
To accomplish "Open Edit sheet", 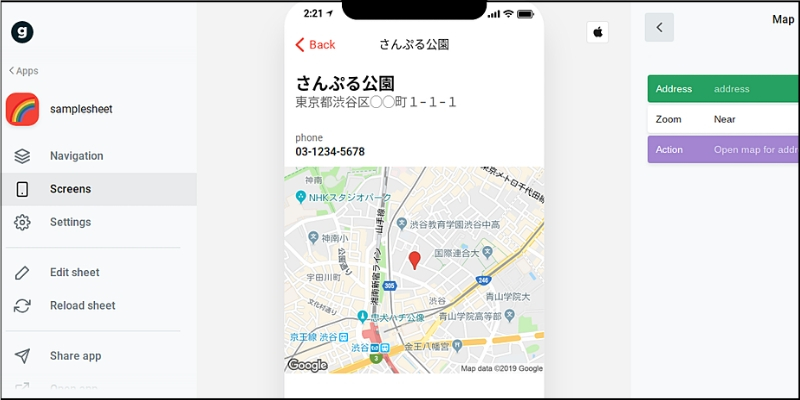I will (74, 272).
